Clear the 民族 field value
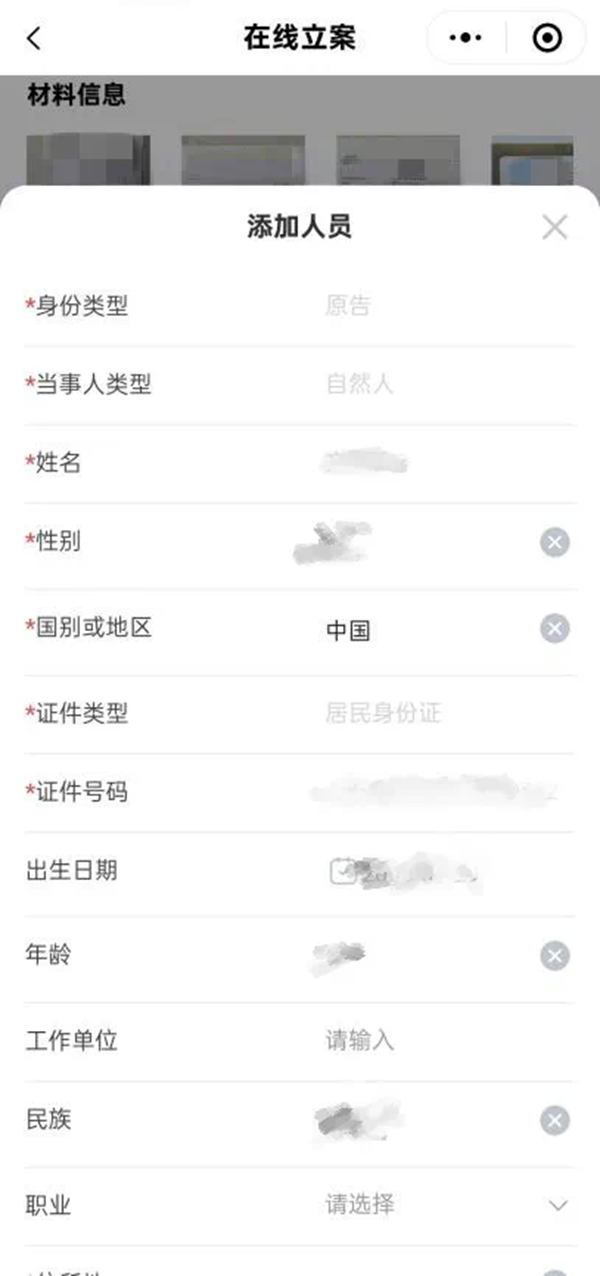Image resolution: width=600 pixels, height=1276 pixels. pos(554,1121)
